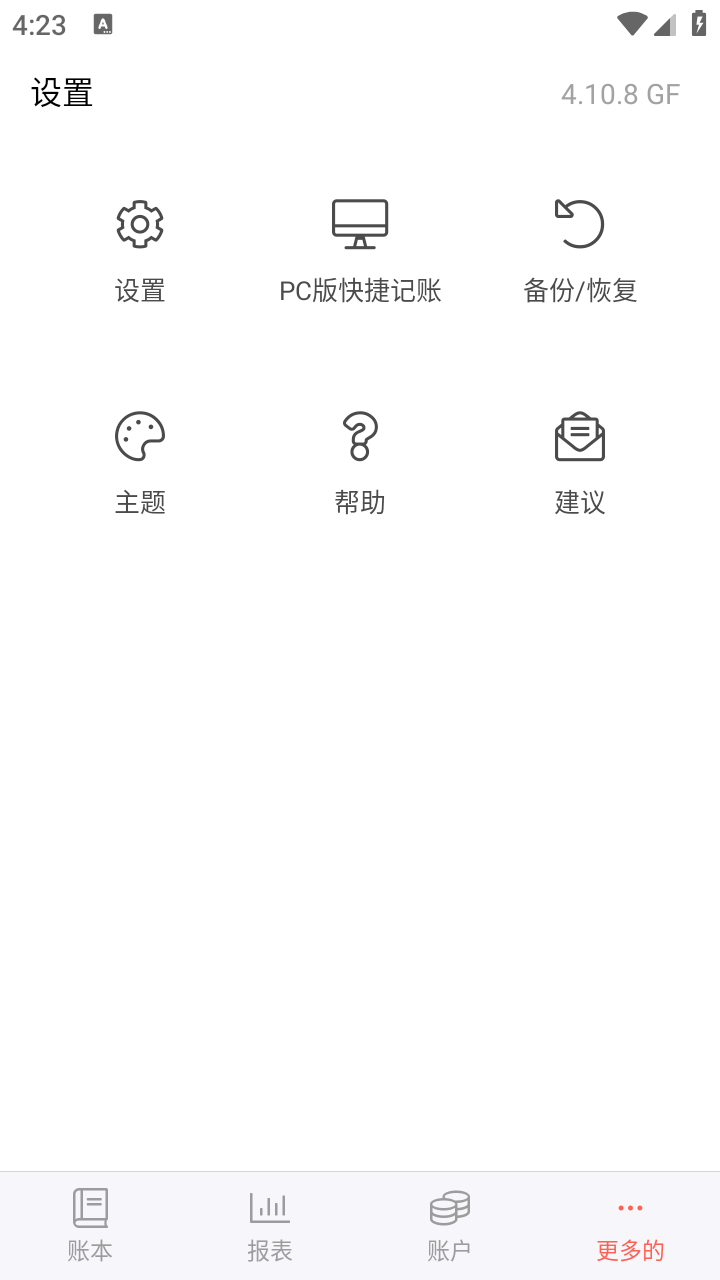
Task: Open backup options via 备份/恢复 label
Action: pos(580,290)
